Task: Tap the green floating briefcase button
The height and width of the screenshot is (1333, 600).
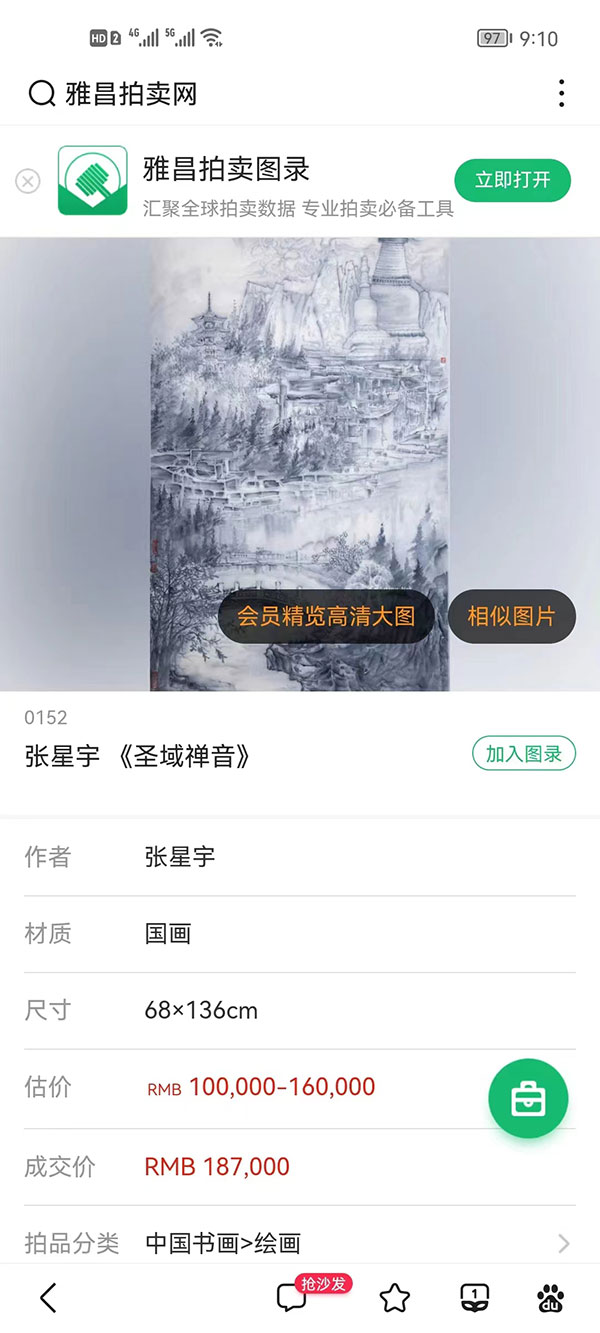Action: click(x=528, y=1099)
